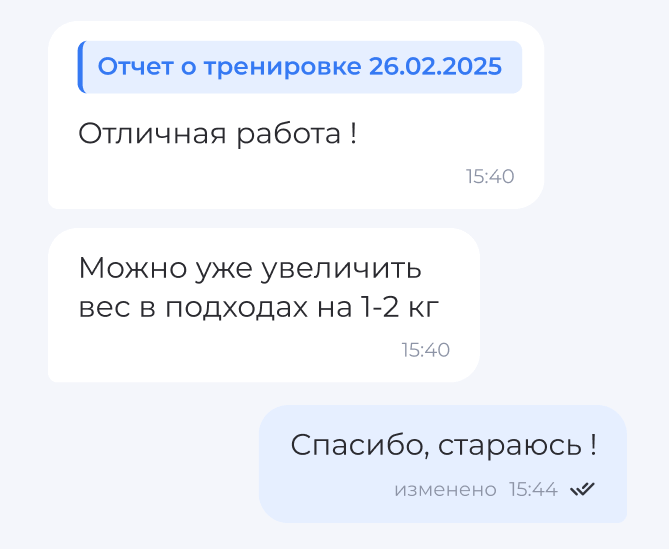Open the quoted report 'Отчет о тренировке 26.02.2025'

click(299, 68)
